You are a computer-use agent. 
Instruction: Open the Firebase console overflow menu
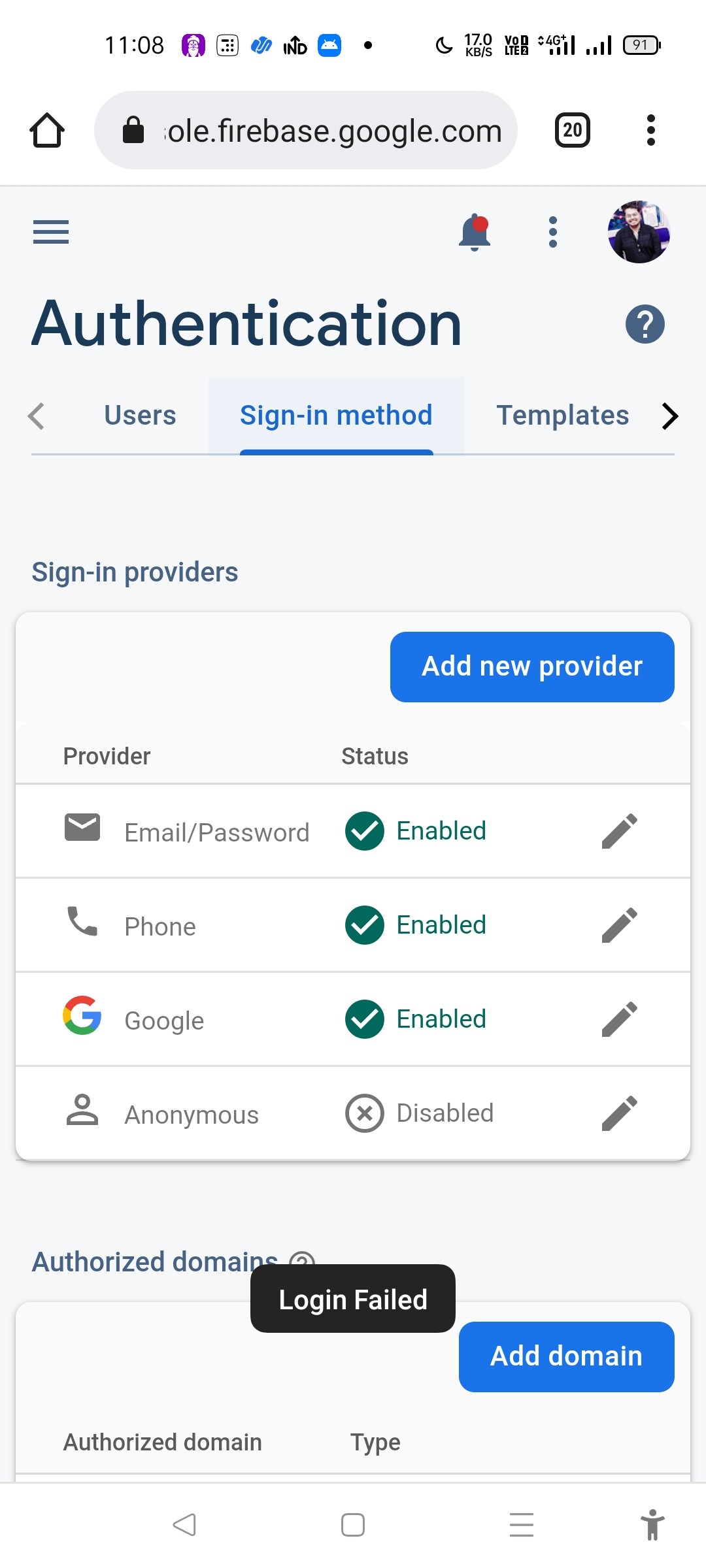click(x=553, y=233)
